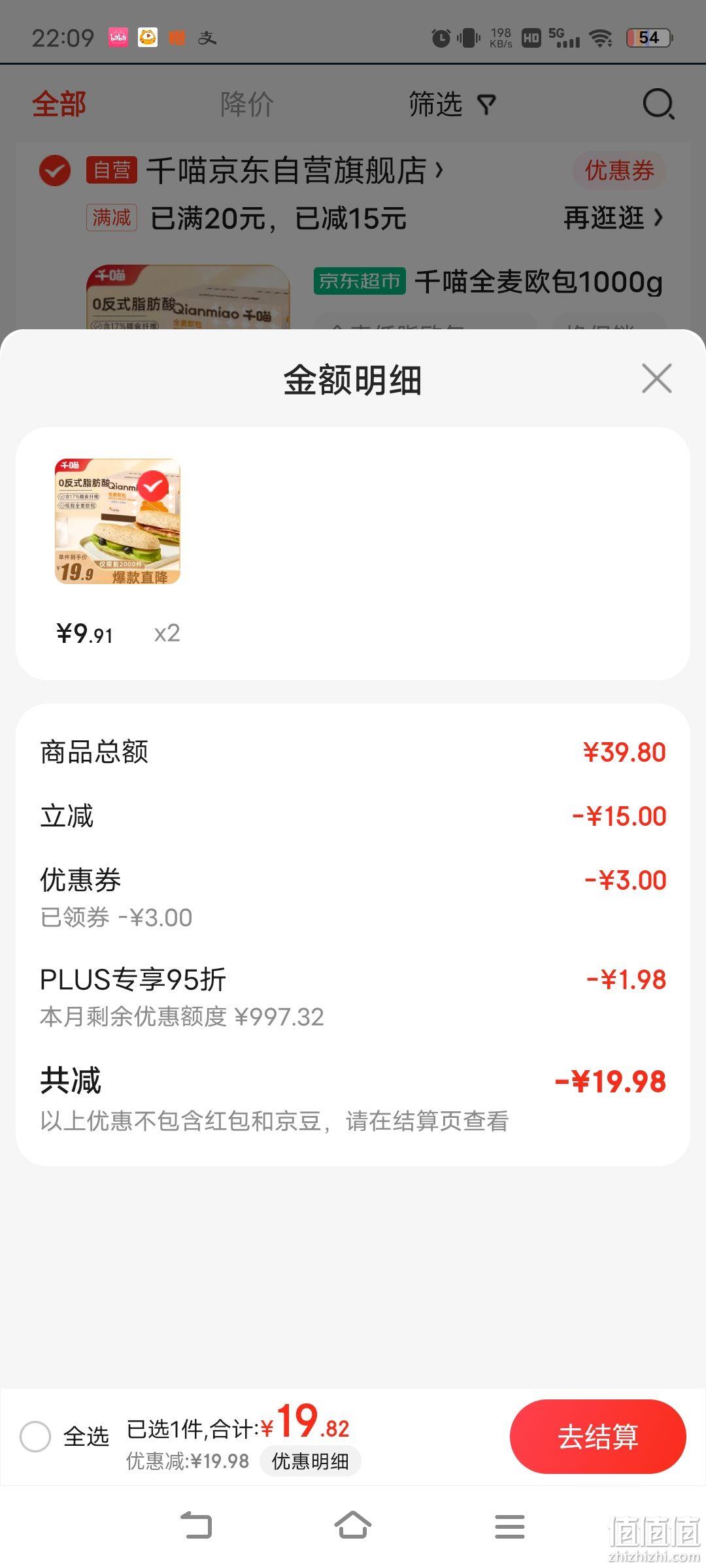Image resolution: width=706 pixels, height=1568 pixels.
Task: Check the 全选 select-all circle
Action: [x=35, y=1437]
